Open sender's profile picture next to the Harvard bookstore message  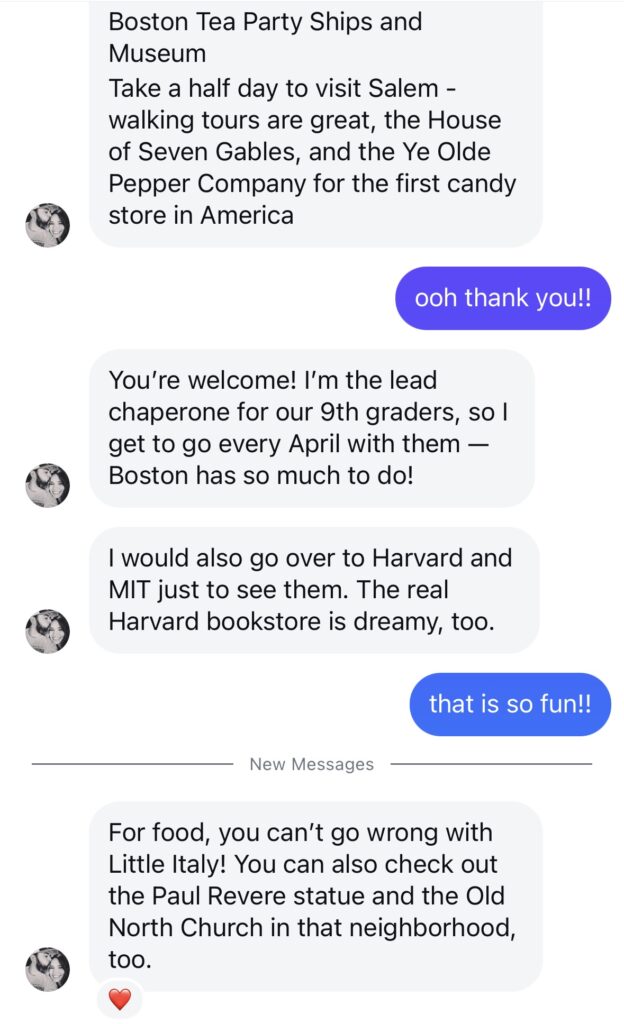pyautogui.click(x=47, y=631)
